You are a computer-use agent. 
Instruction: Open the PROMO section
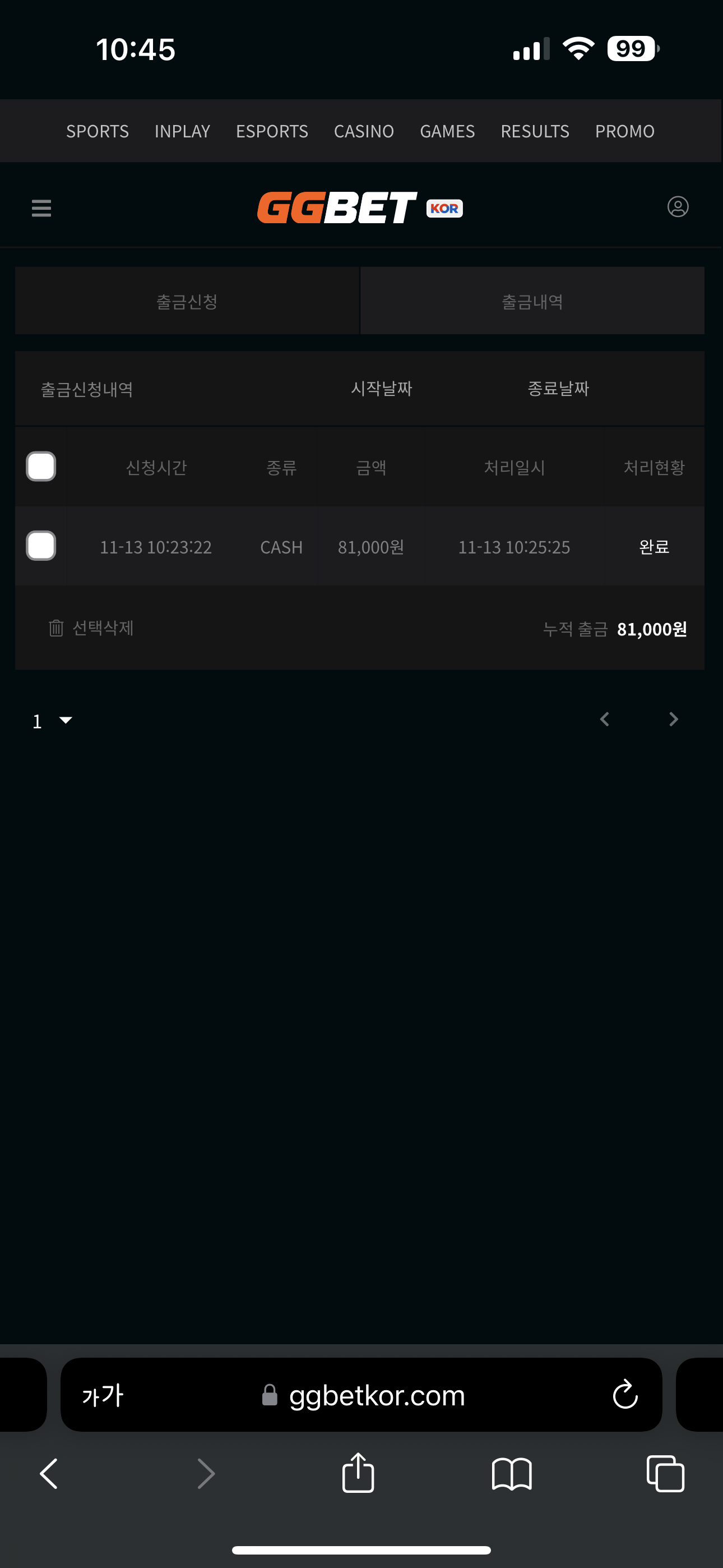click(x=624, y=131)
